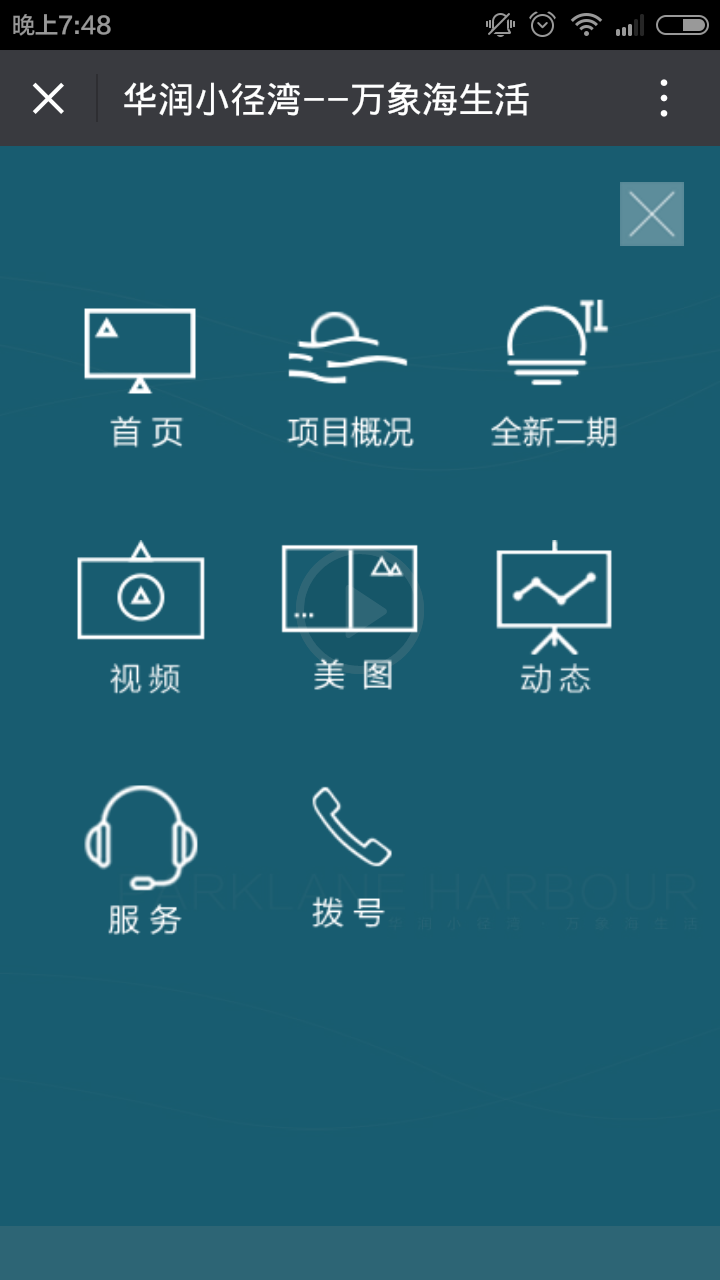Viewport: 720px width, 1280px height.
Task: Close the 华润小径湾 web page
Action: (x=48, y=99)
